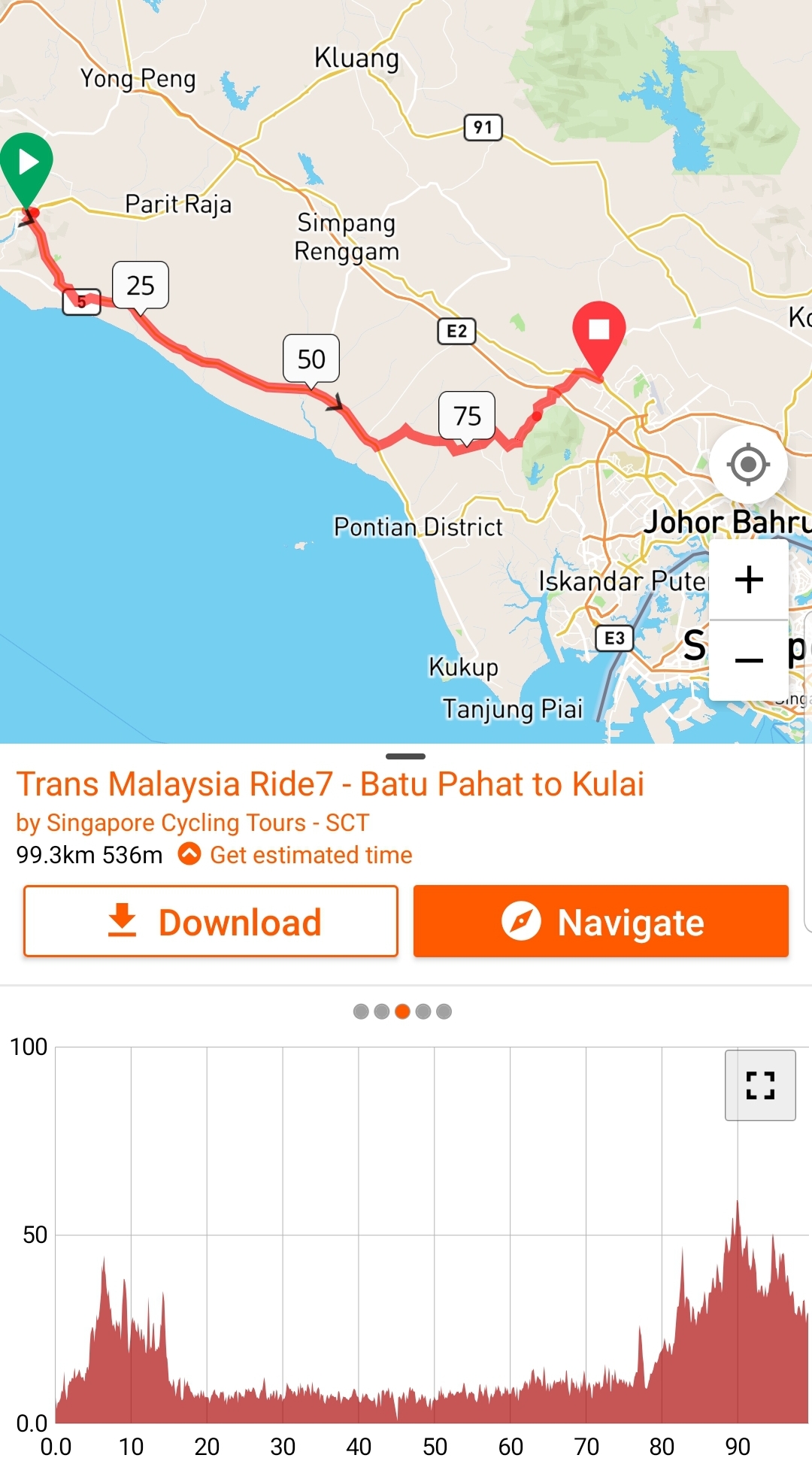
Task: Center map on my location
Action: point(748,465)
